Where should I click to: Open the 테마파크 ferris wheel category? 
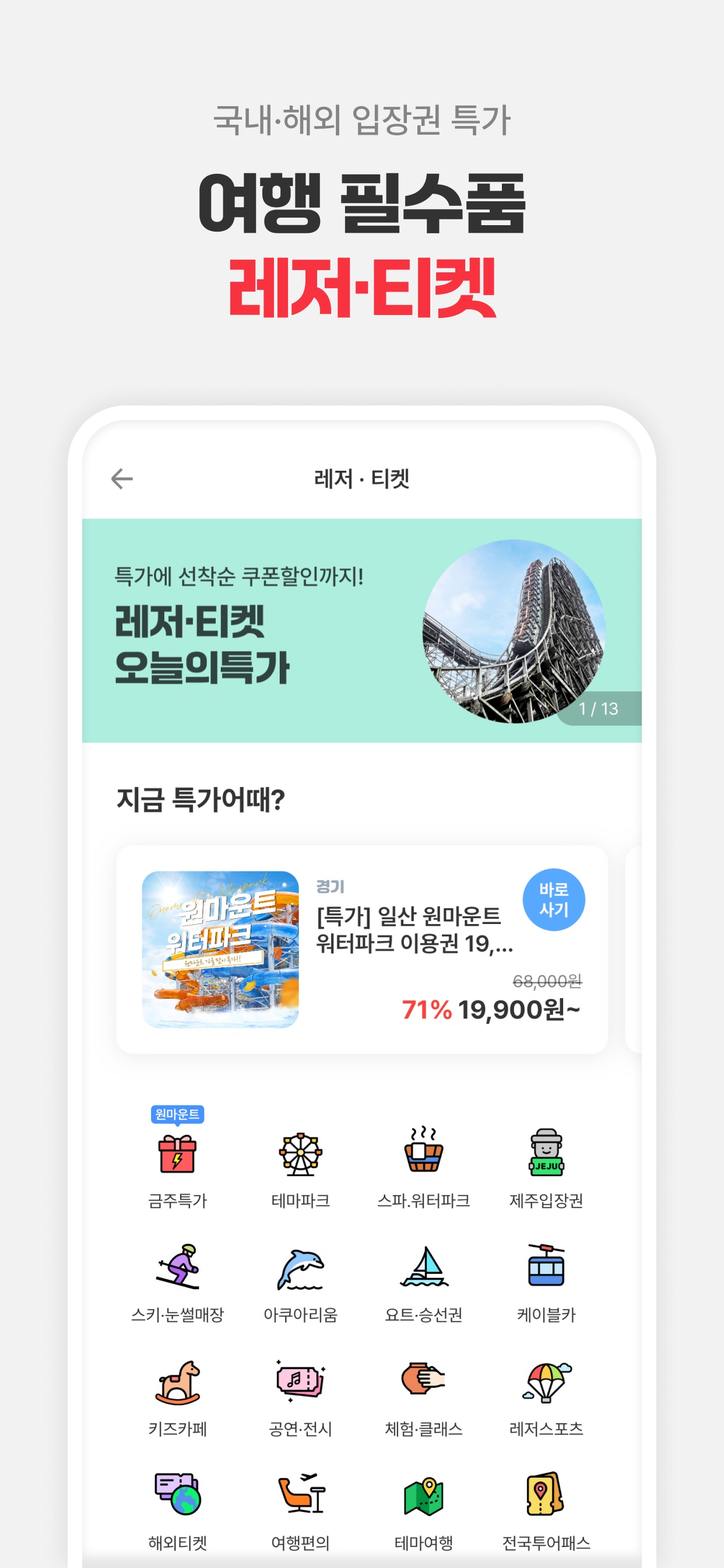click(x=301, y=1152)
